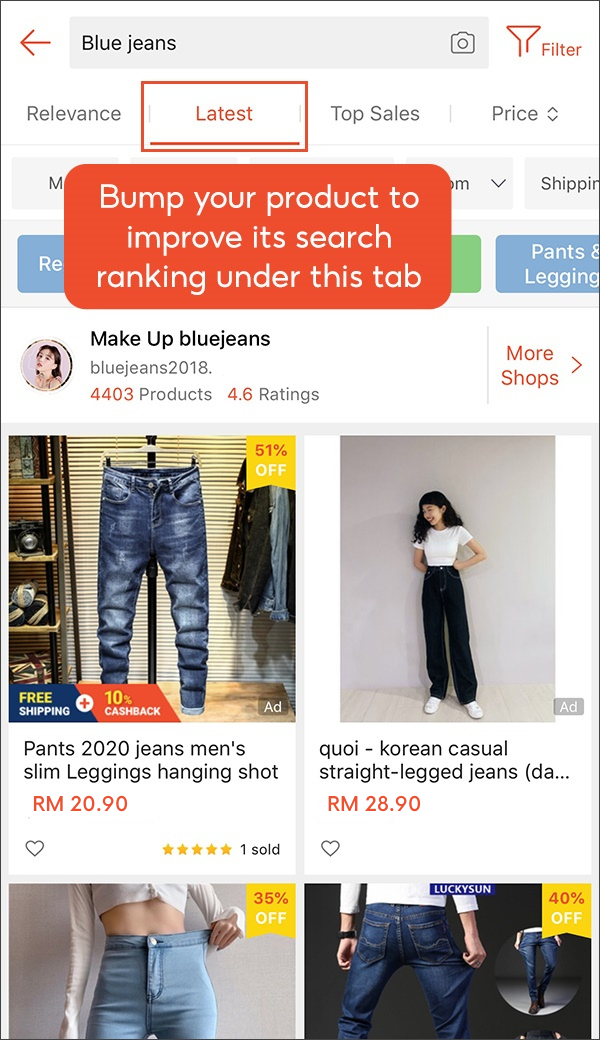The image size is (600, 1040).
Task: Like the Pants 2020 jeans men's item
Action: point(35,848)
